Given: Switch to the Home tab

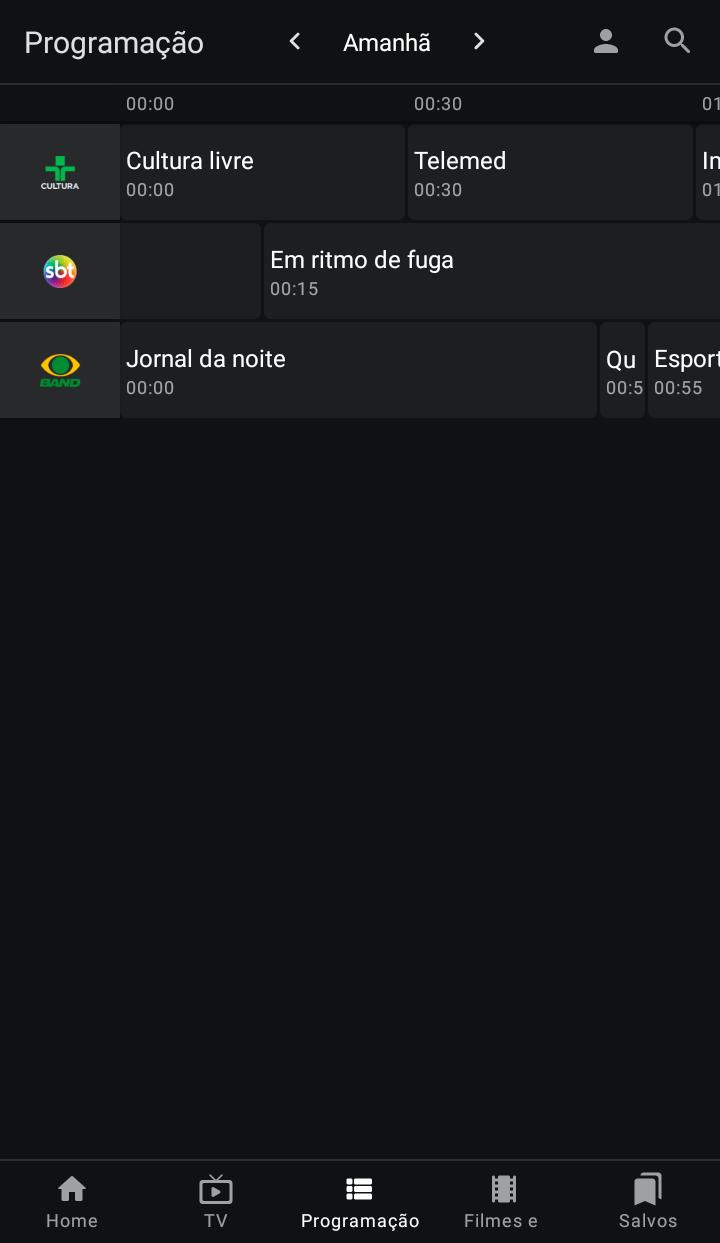Looking at the screenshot, I should tap(72, 1202).
